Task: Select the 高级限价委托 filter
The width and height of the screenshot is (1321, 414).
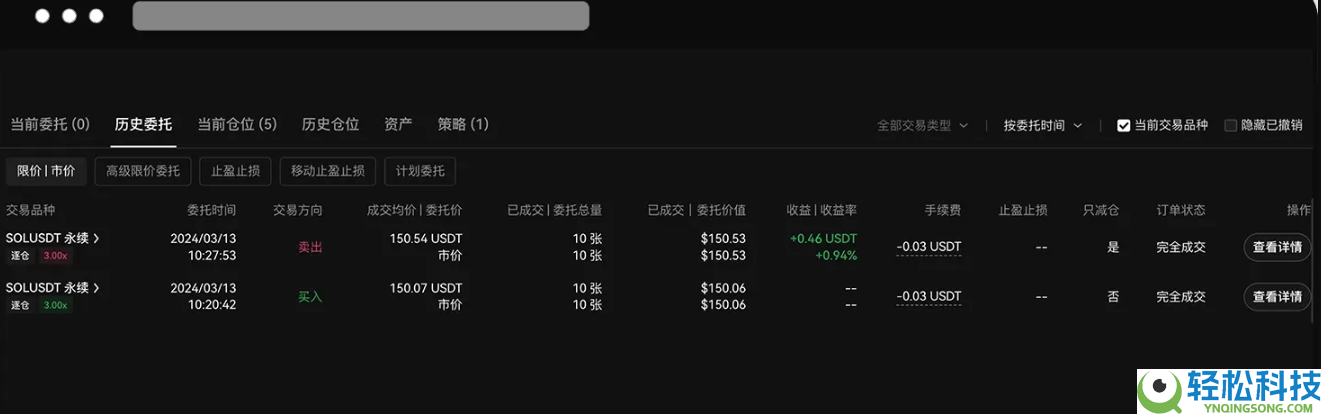Action: click(143, 171)
